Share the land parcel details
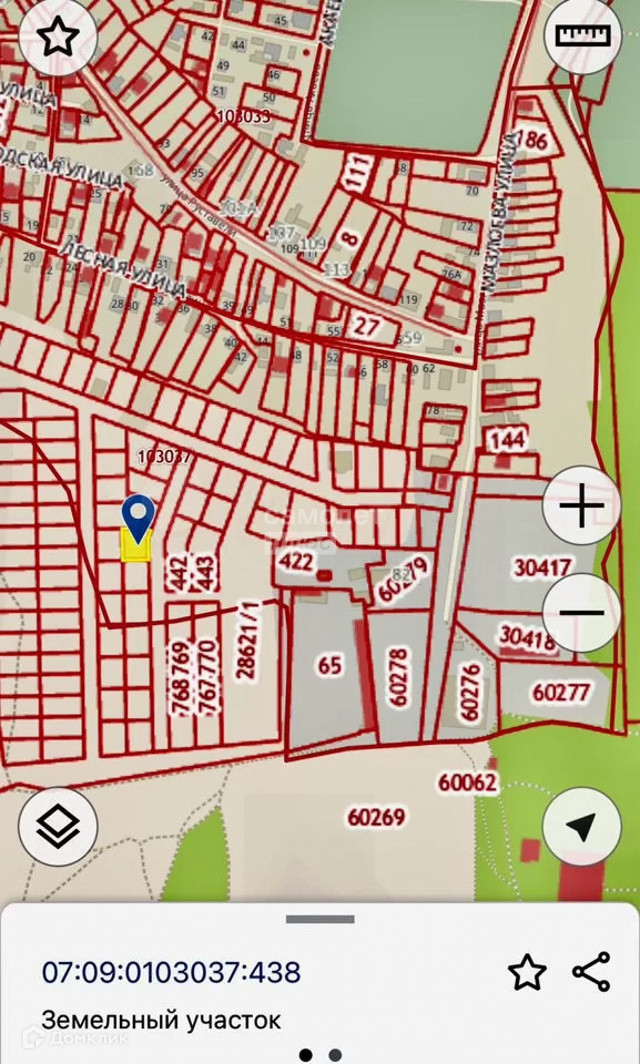The width and height of the screenshot is (640, 1064). coord(591,971)
